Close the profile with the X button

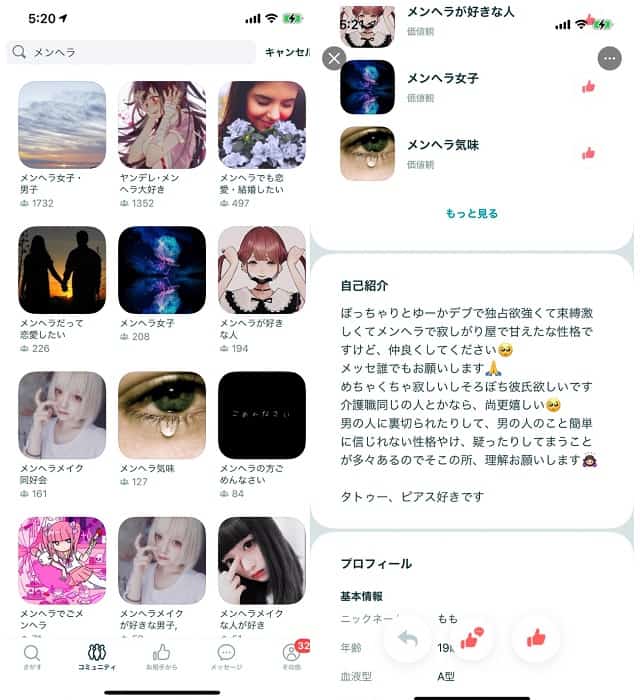point(335,58)
